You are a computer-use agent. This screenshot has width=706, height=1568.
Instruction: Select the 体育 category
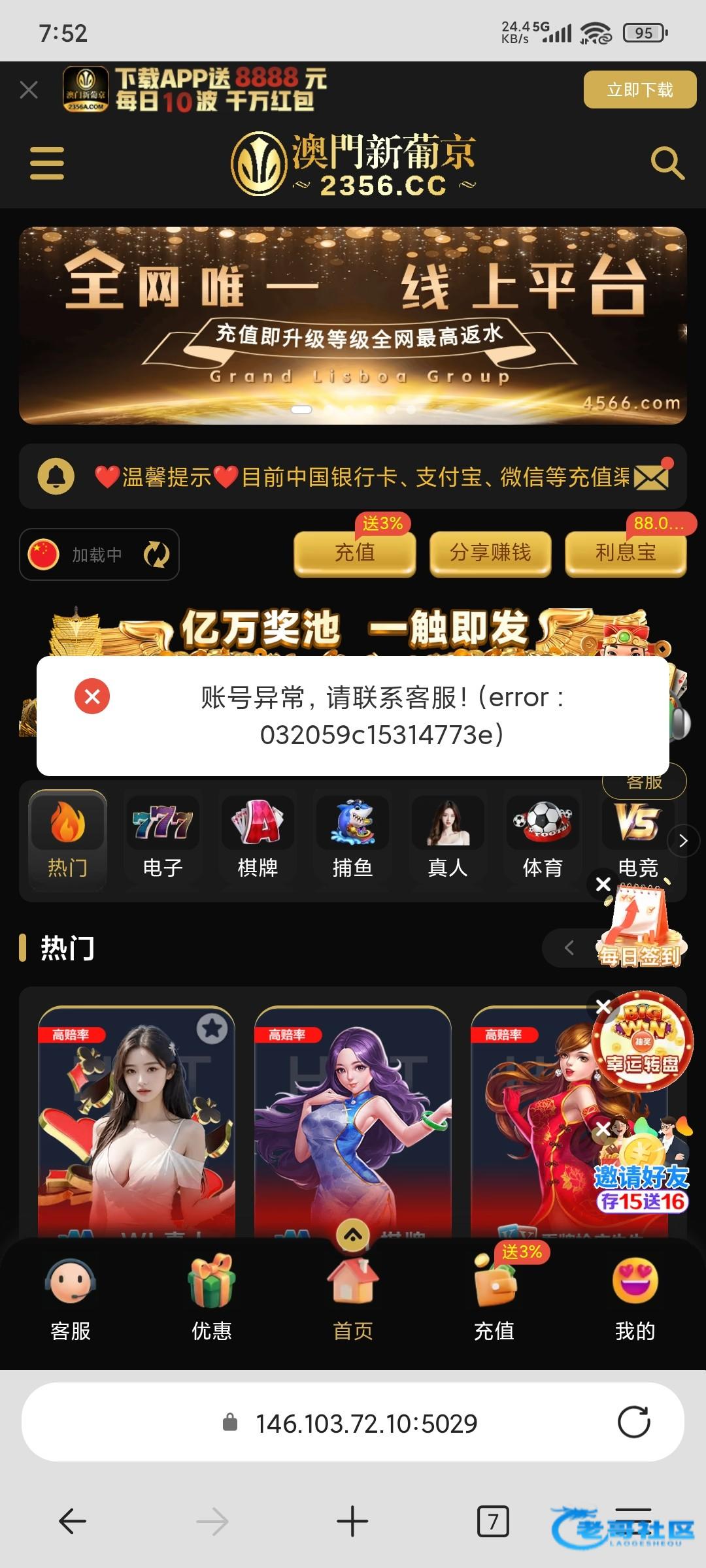[x=542, y=839]
